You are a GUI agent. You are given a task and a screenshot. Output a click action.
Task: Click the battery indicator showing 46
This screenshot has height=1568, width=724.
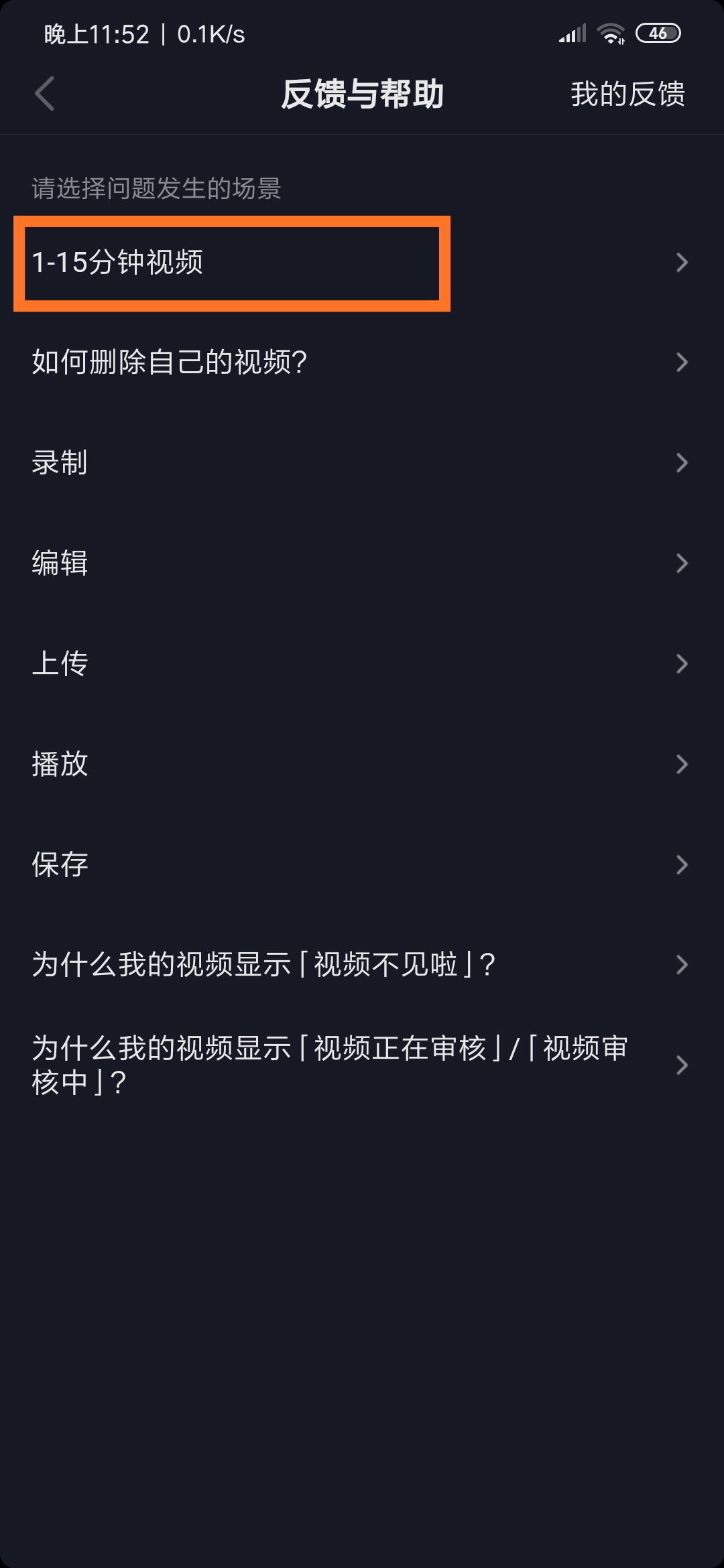click(x=658, y=32)
